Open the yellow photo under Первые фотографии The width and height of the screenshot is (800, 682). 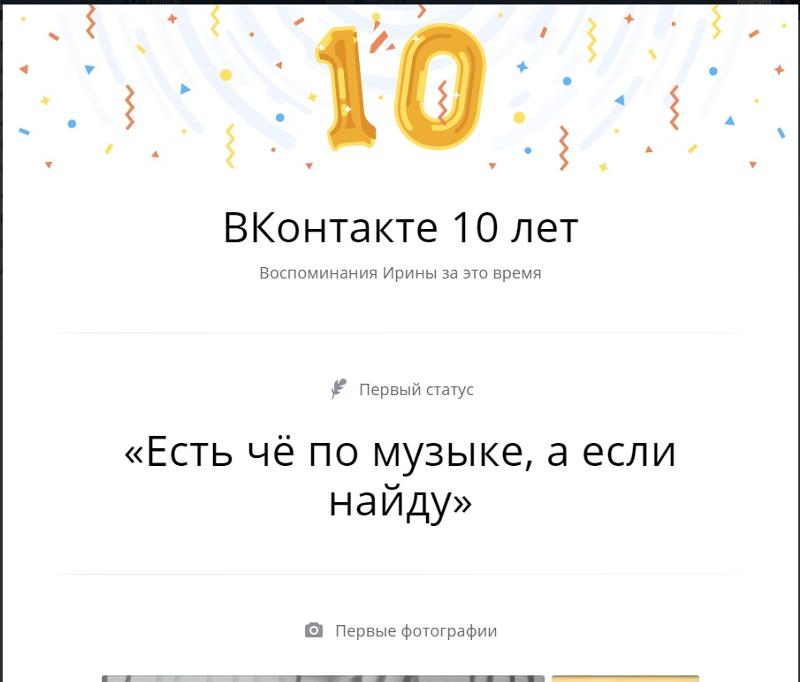[625, 678]
